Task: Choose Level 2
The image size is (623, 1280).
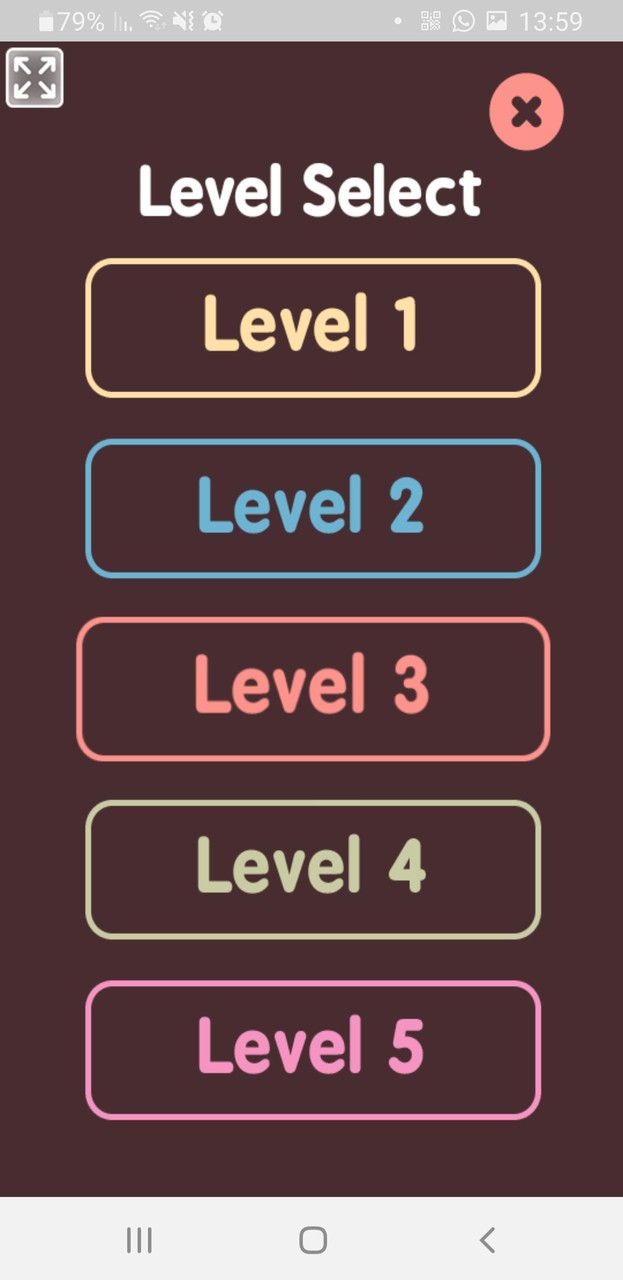Action: 313,508
